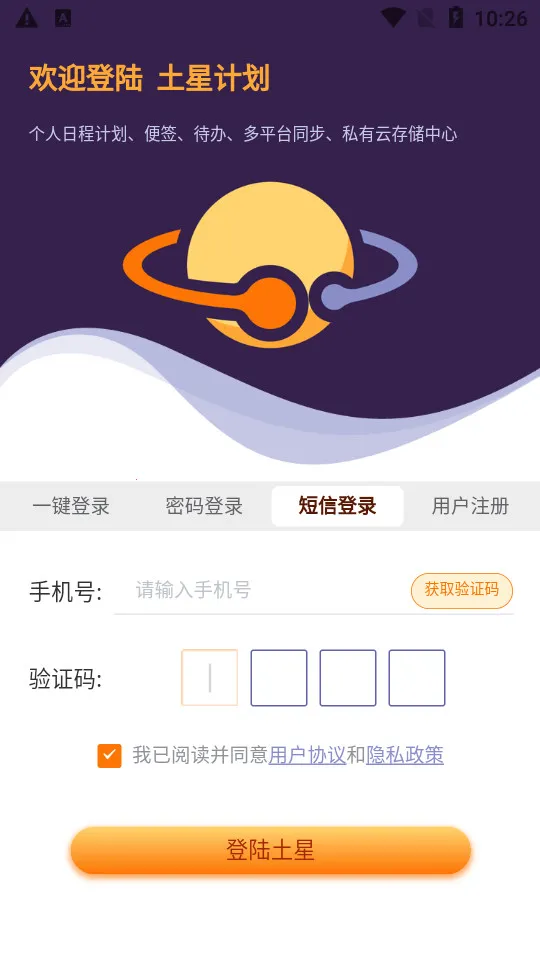Select the 短信登录 tab
540x960 pixels.
(x=337, y=506)
